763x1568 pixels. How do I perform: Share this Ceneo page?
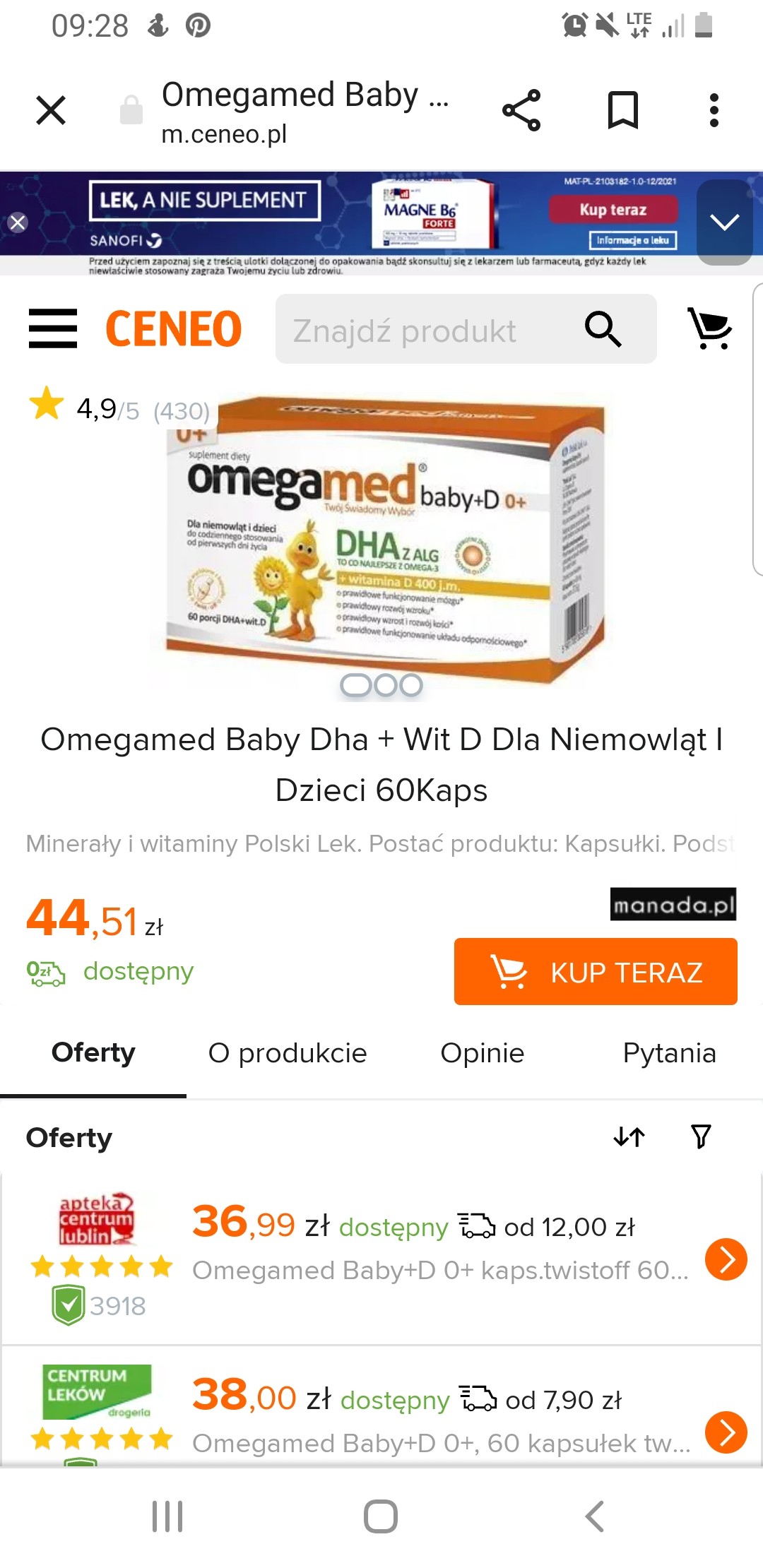tap(521, 110)
